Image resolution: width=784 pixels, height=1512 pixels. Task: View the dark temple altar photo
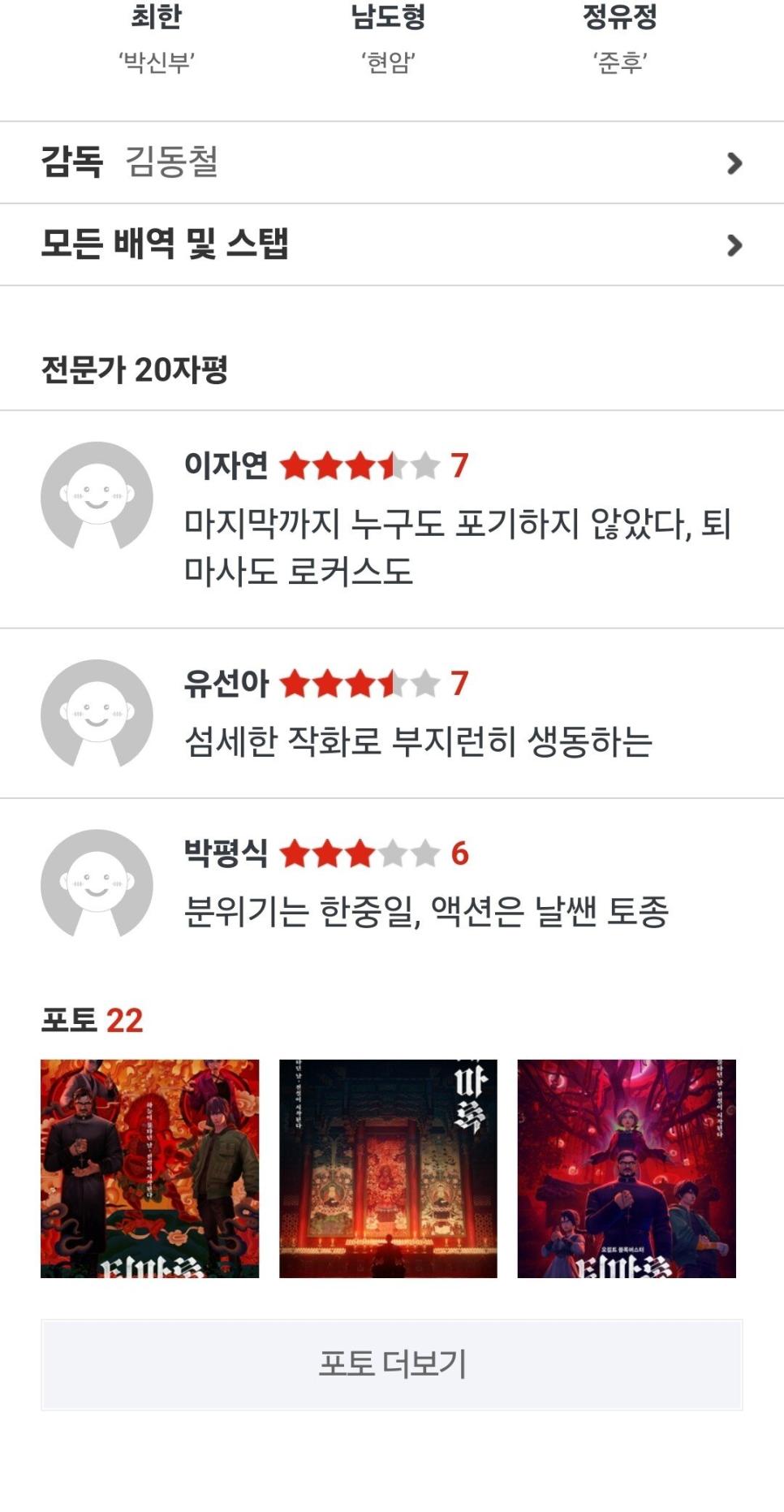point(388,1169)
